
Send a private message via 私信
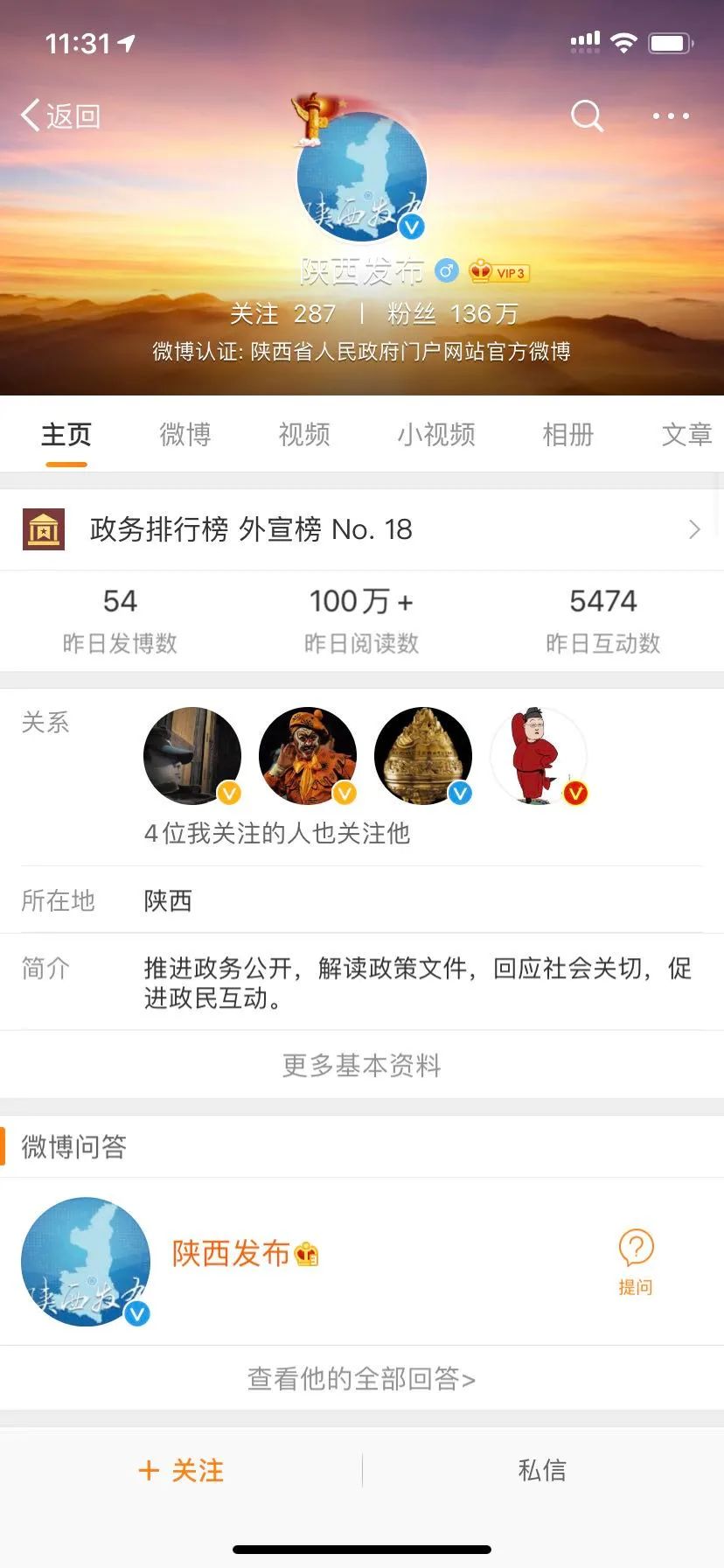pyautogui.click(x=542, y=1470)
